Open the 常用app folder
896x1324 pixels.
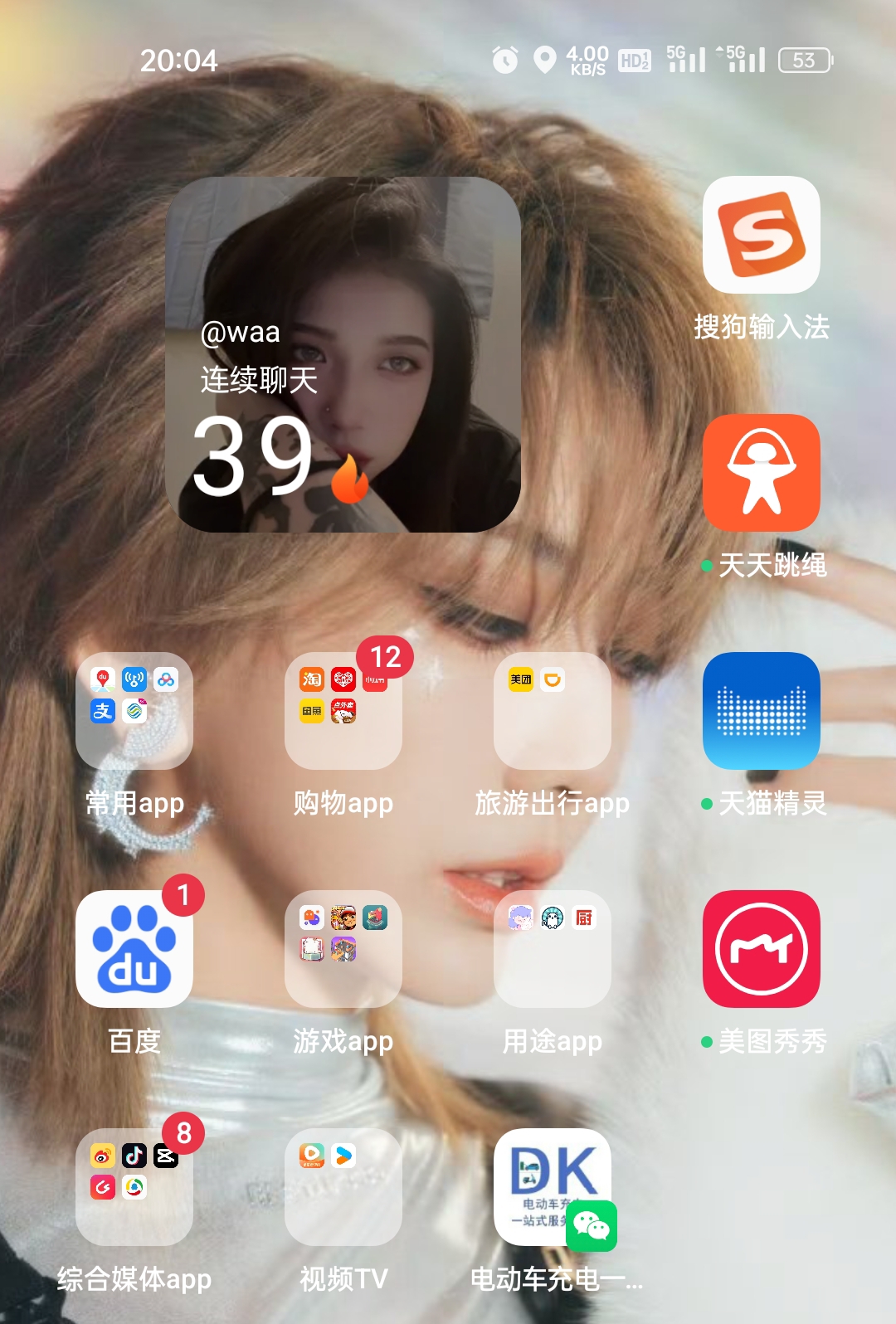[x=134, y=711]
